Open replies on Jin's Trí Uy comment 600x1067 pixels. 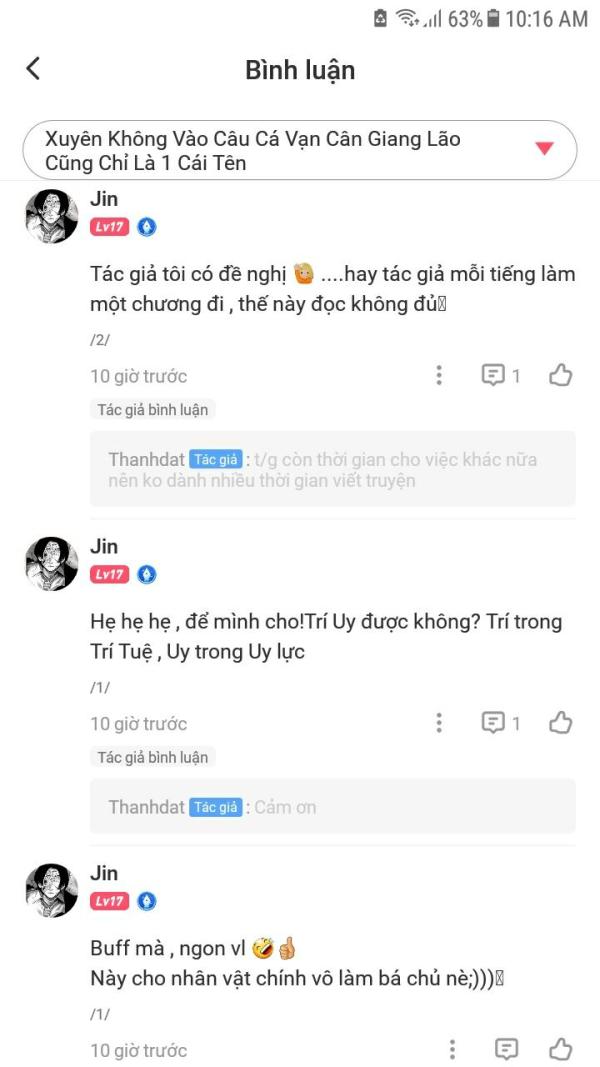[500, 723]
